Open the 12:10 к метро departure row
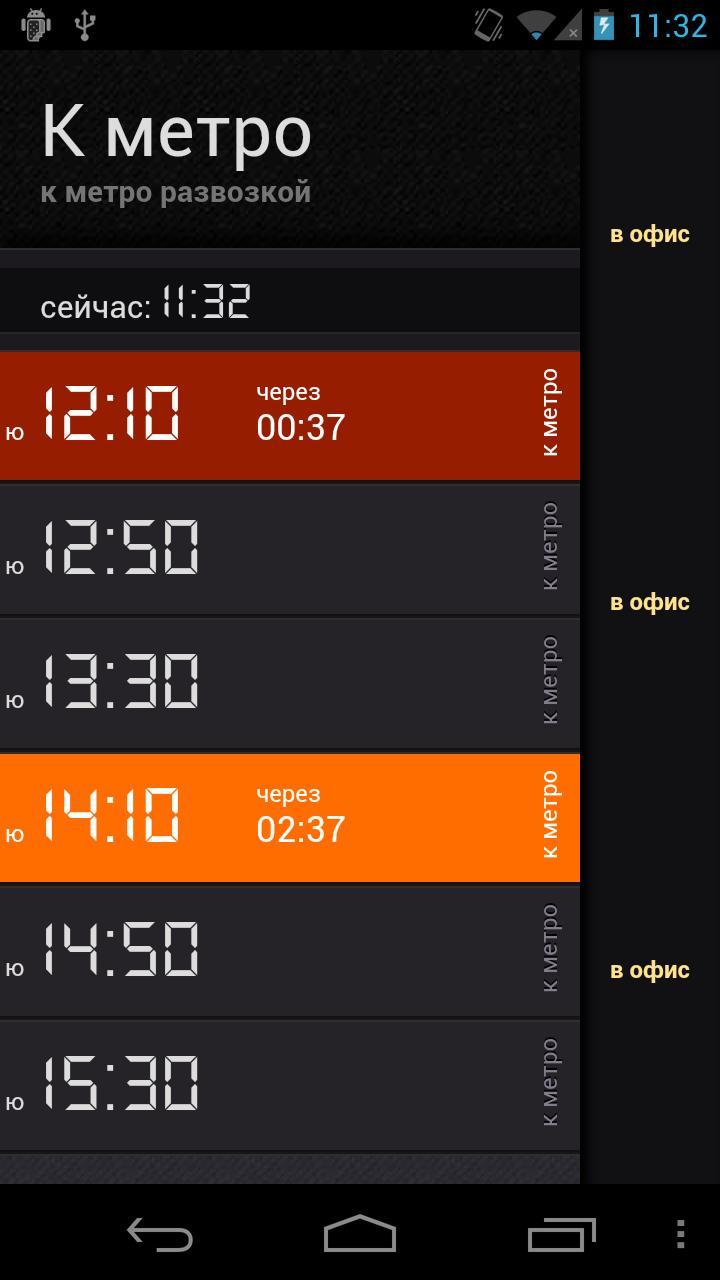 [290, 415]
